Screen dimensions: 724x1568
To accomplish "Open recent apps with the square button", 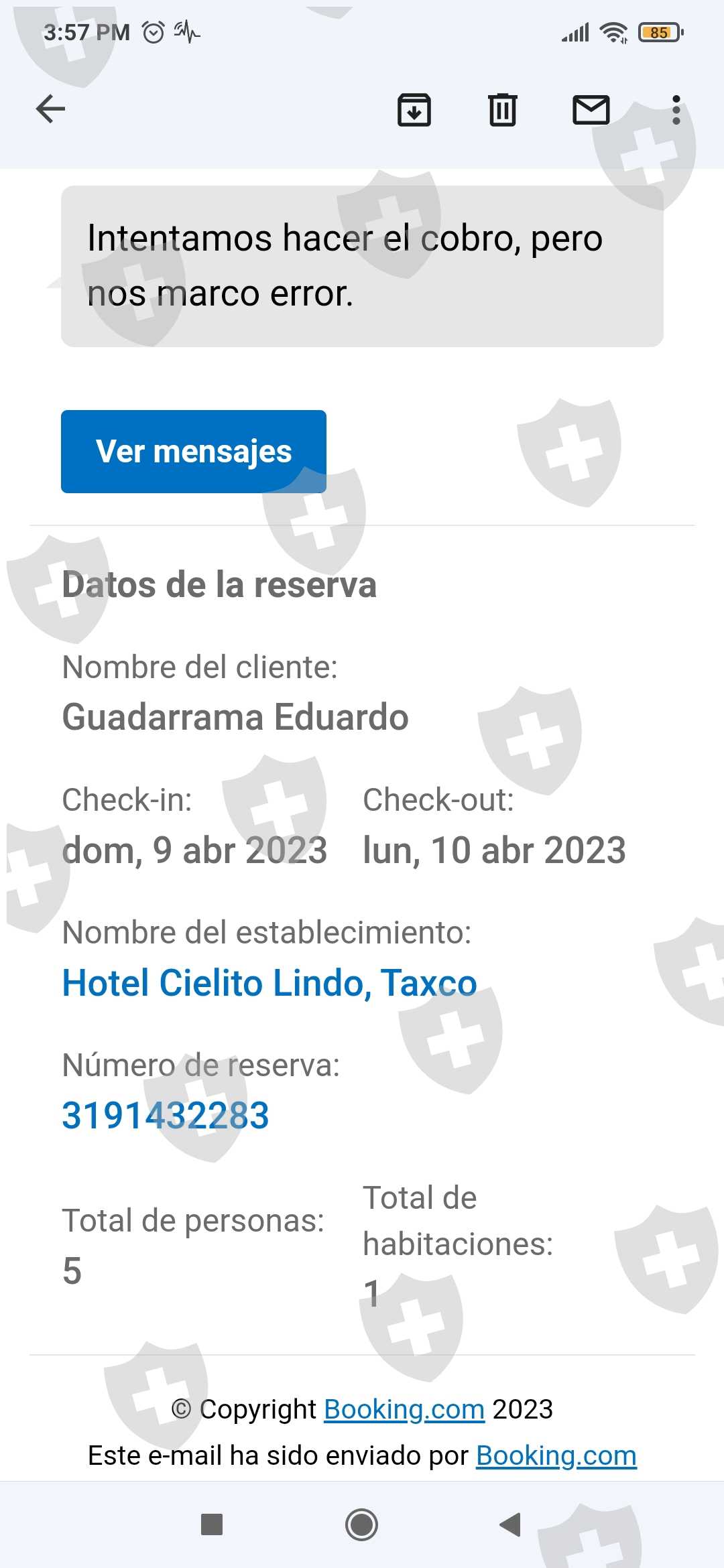I will click(x=212, y=1524).
